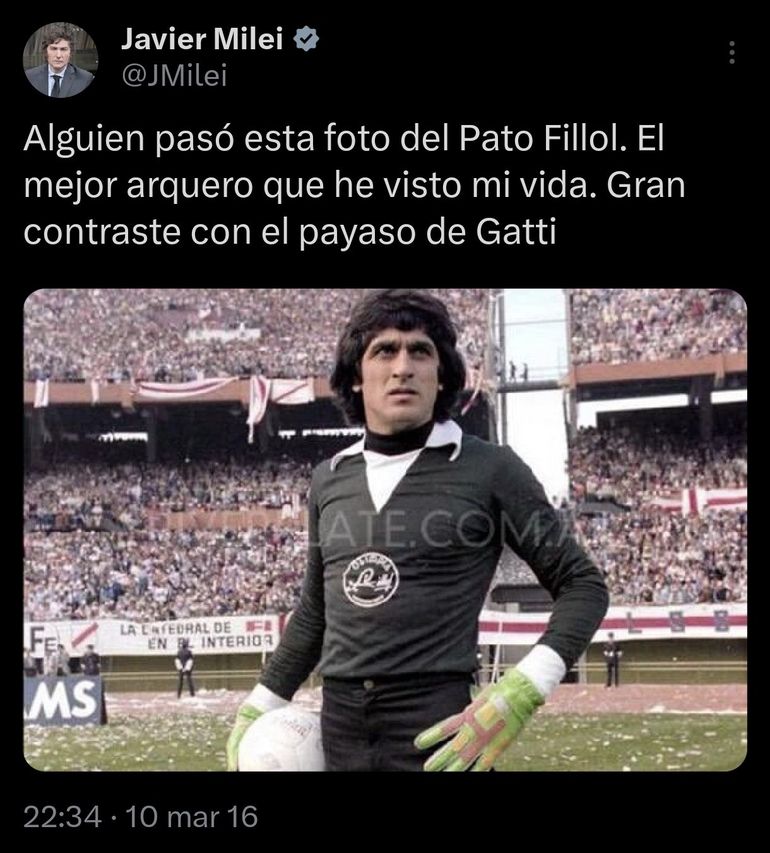Image resolution: width=770 pixels, height=853 pixels.
Task: Open Javier Milei's profile picture
Action: tap(60, 60)
